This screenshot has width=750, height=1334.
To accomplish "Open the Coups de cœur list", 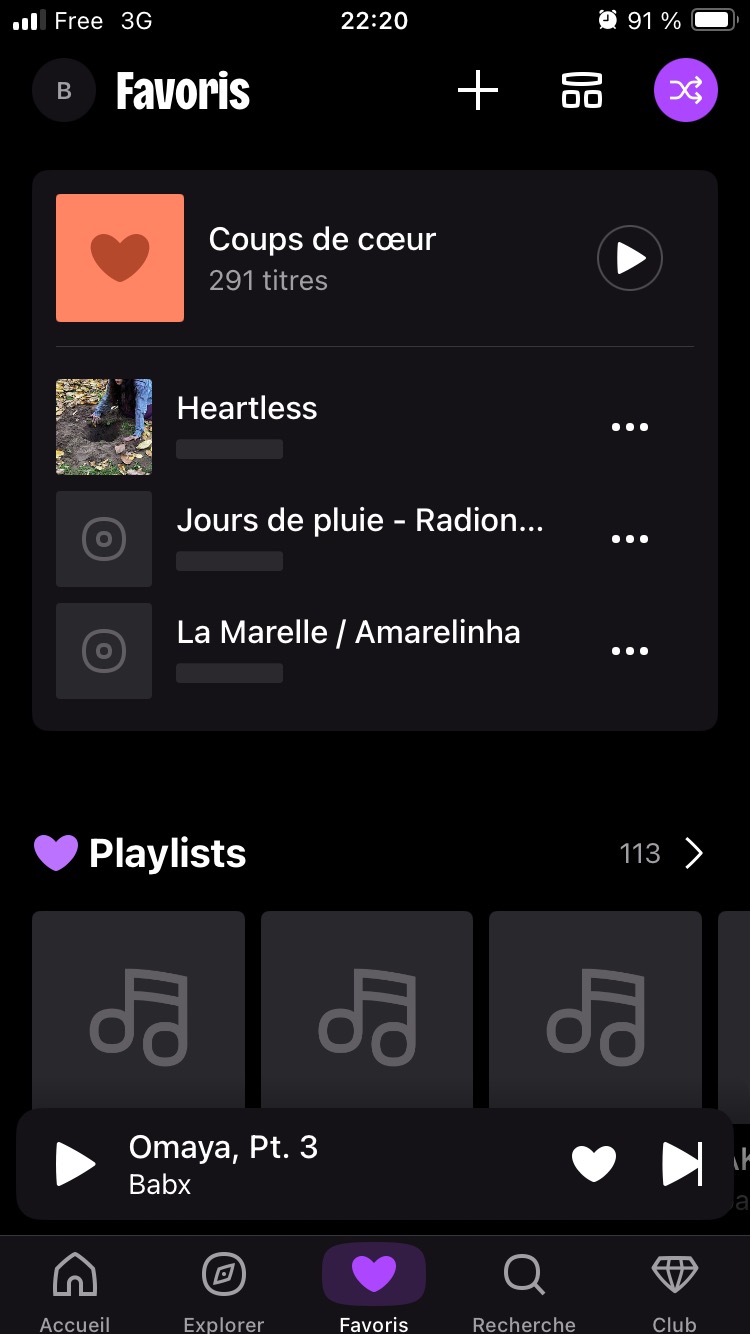I will point(322,258).
